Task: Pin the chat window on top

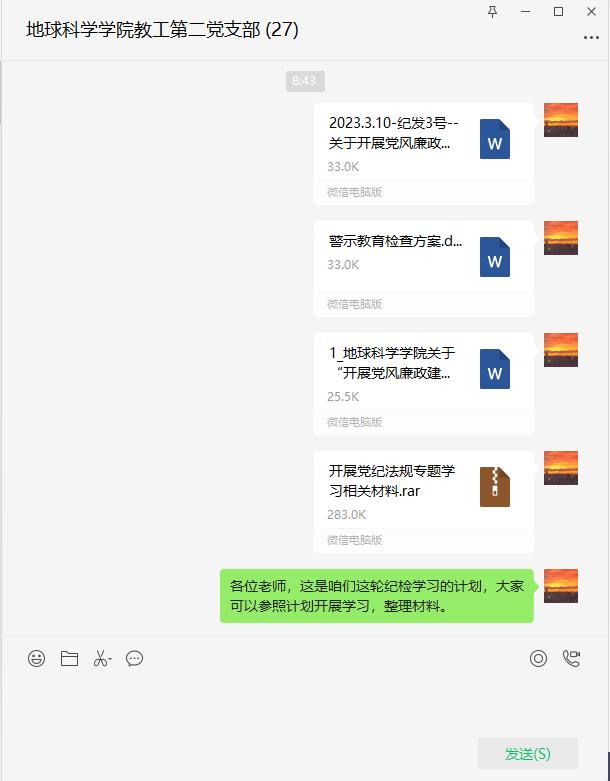Action: (x=492, y=11)
